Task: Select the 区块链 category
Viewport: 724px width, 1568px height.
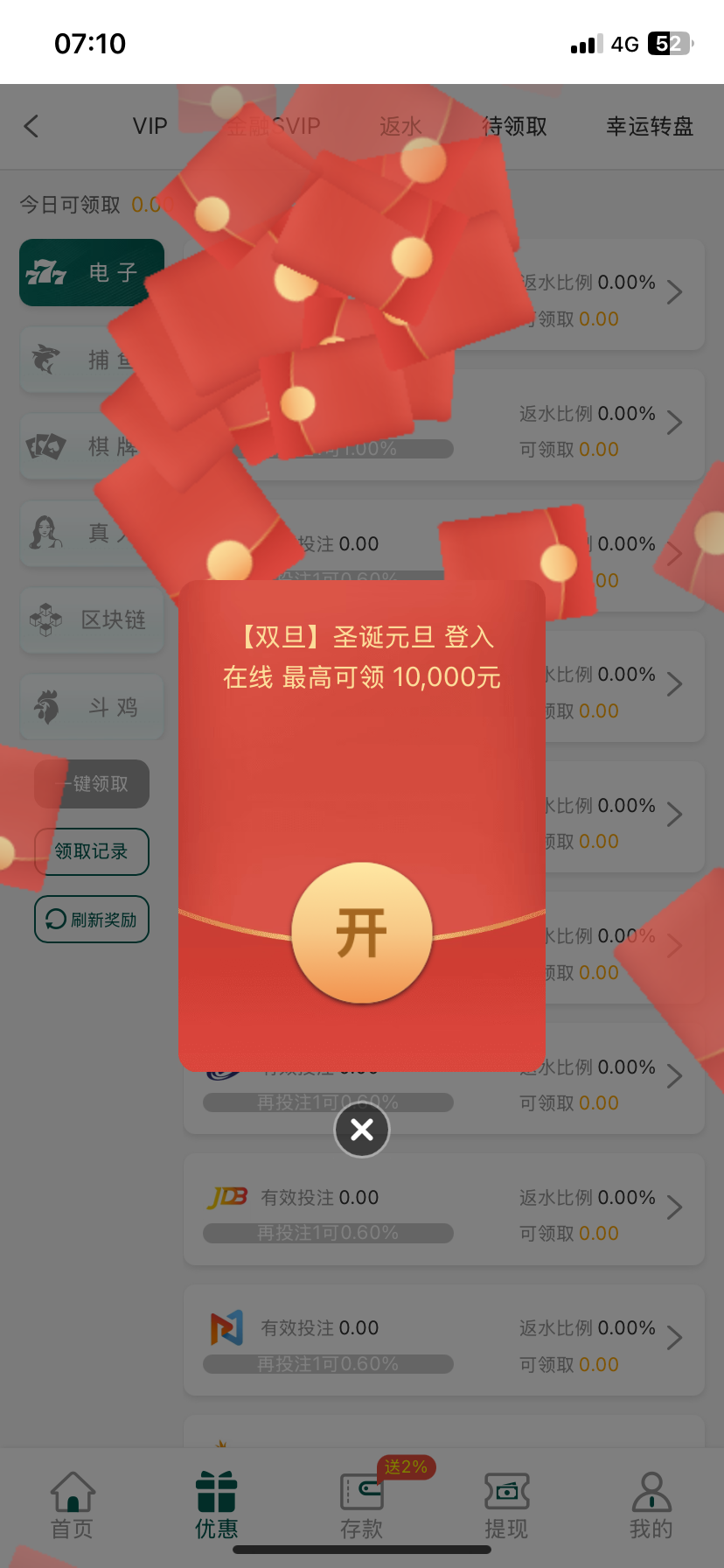Action: 92,620
